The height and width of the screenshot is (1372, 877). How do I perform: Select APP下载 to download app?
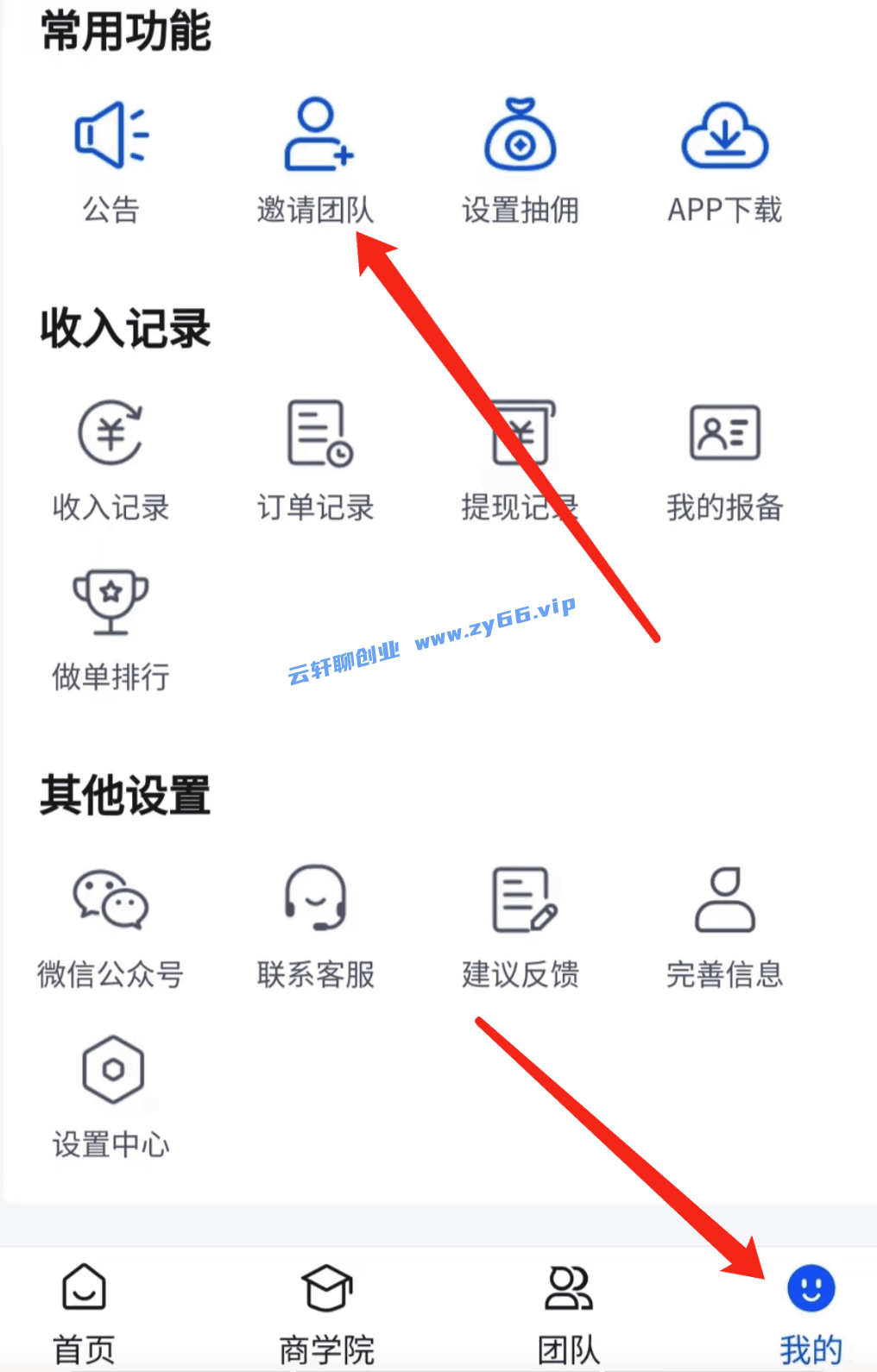click(x=724, y=161)
